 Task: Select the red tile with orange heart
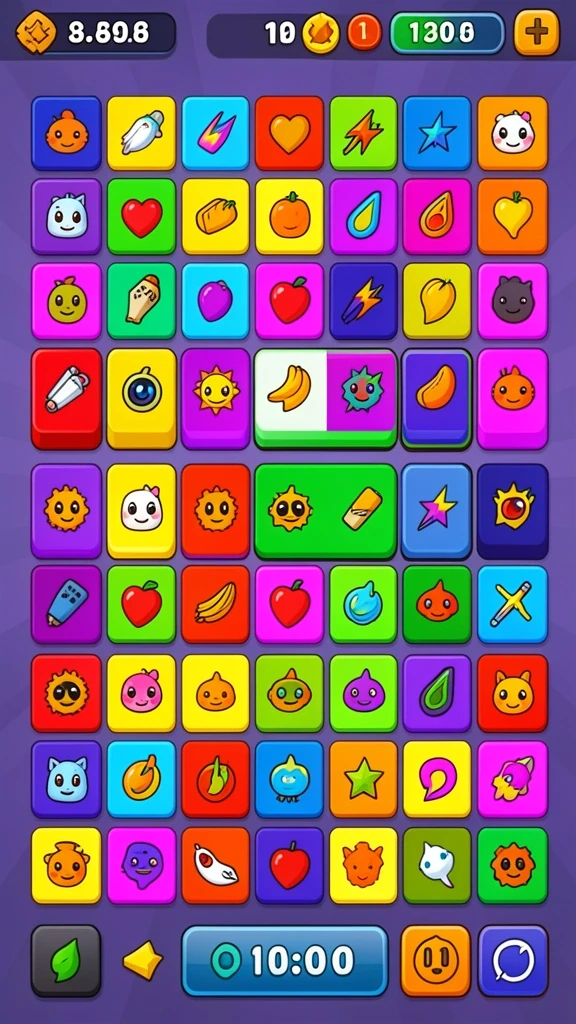pyautogui.click(x=289, y=133)
